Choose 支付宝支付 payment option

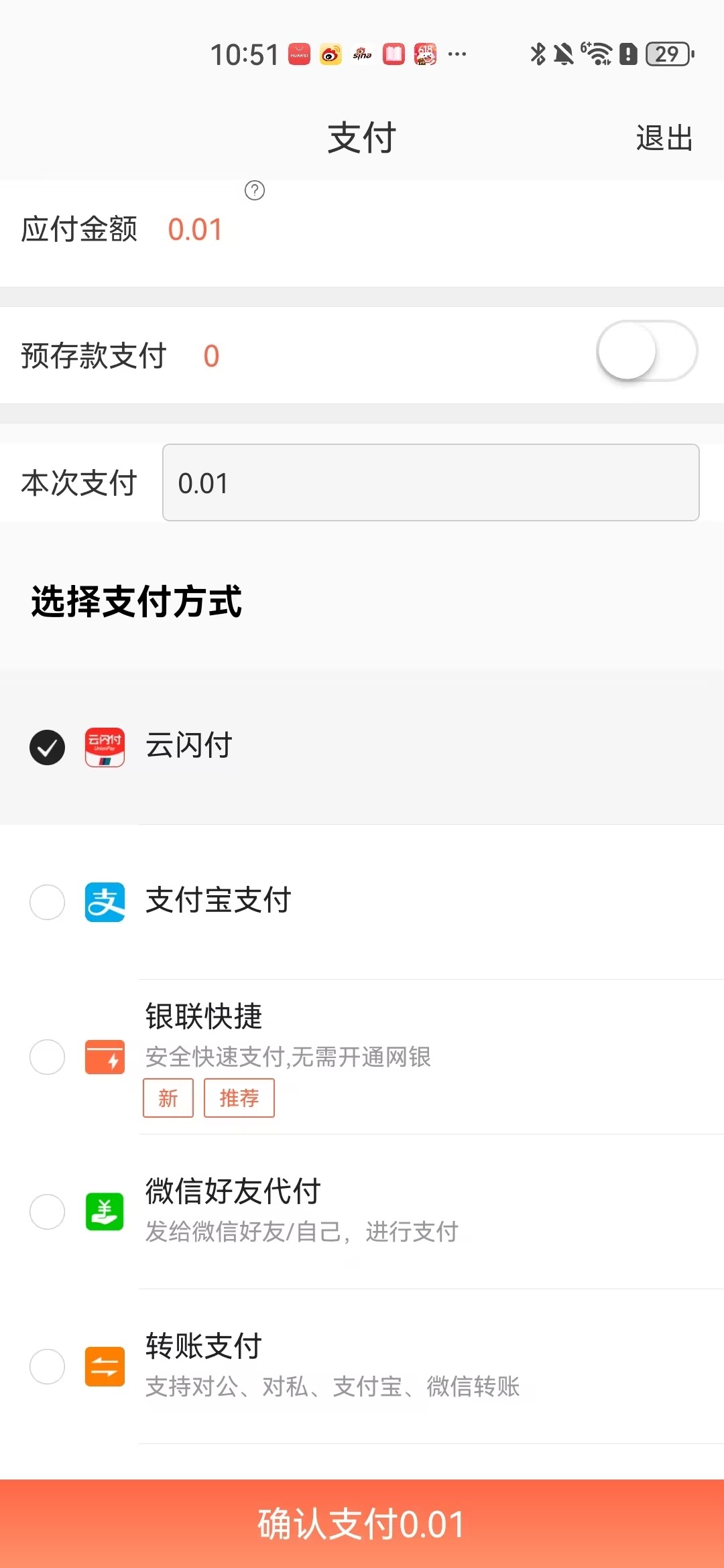(362, 902)
